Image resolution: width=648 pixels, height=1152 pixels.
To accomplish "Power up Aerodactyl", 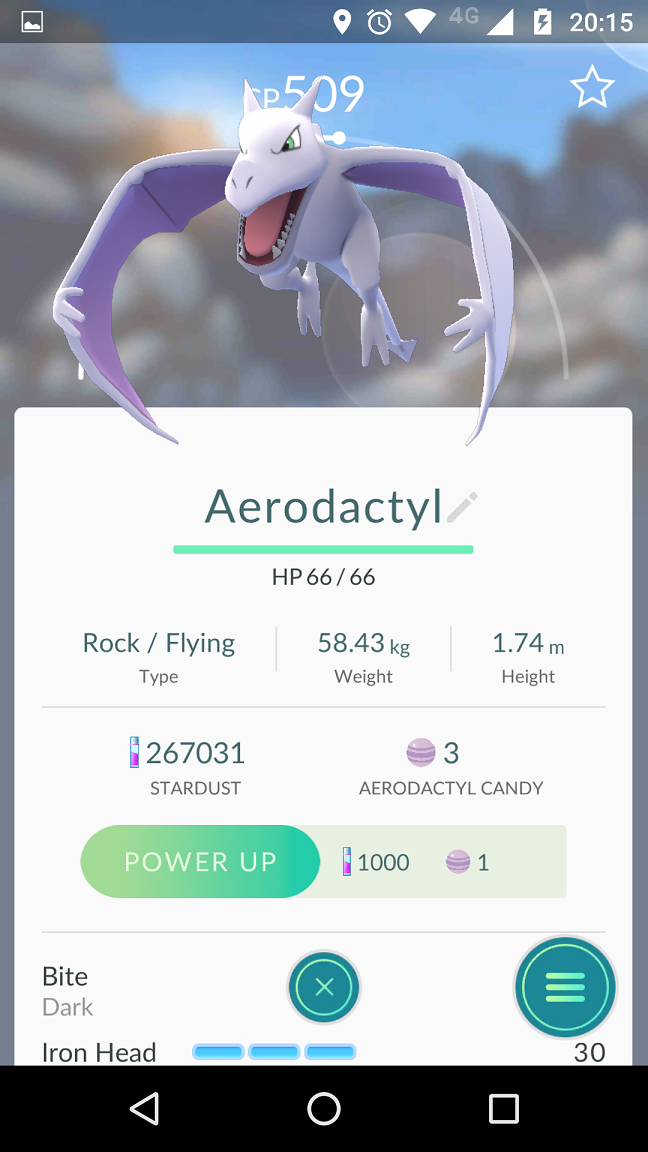I will pos(200,861).
